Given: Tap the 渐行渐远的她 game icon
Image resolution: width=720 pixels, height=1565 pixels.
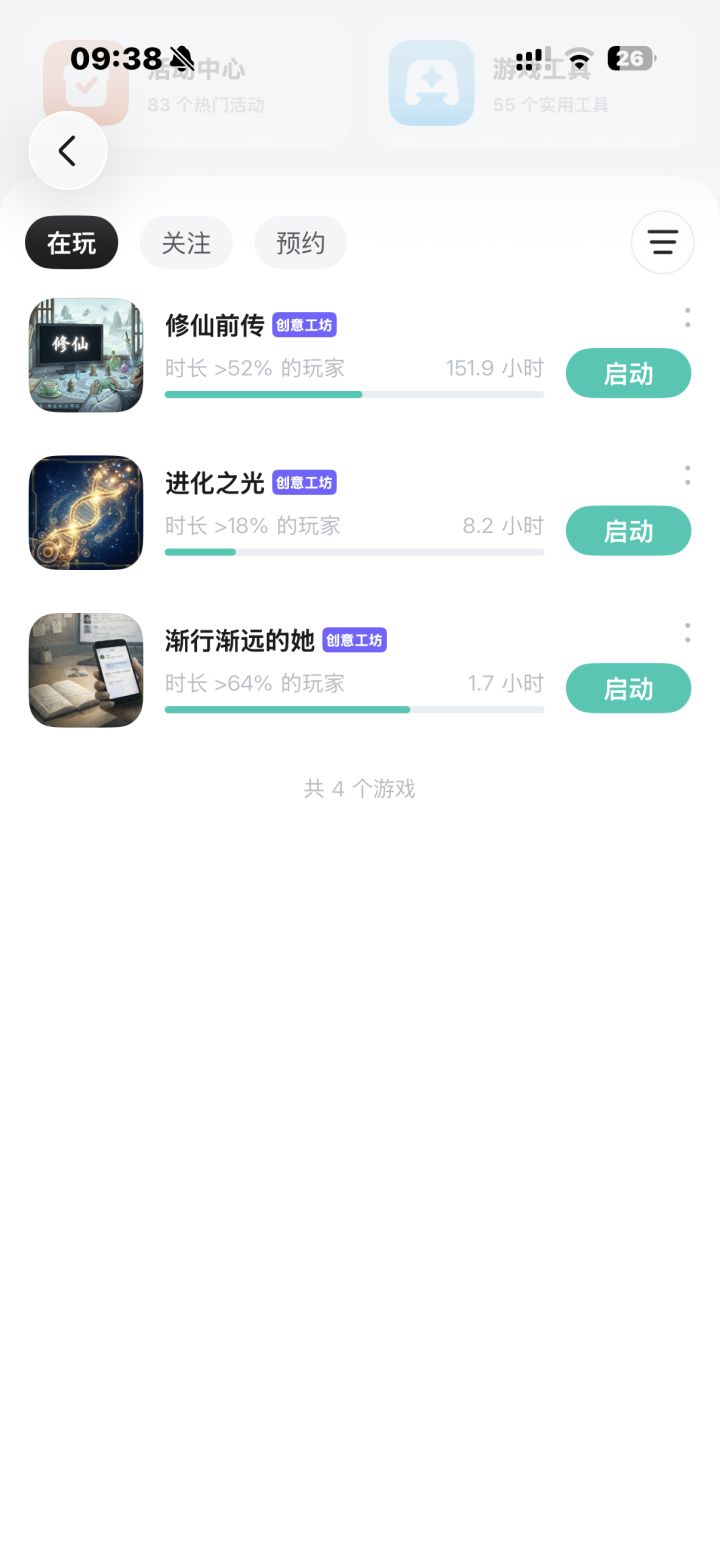Looking at the screenshot, I should coord(85,670).
